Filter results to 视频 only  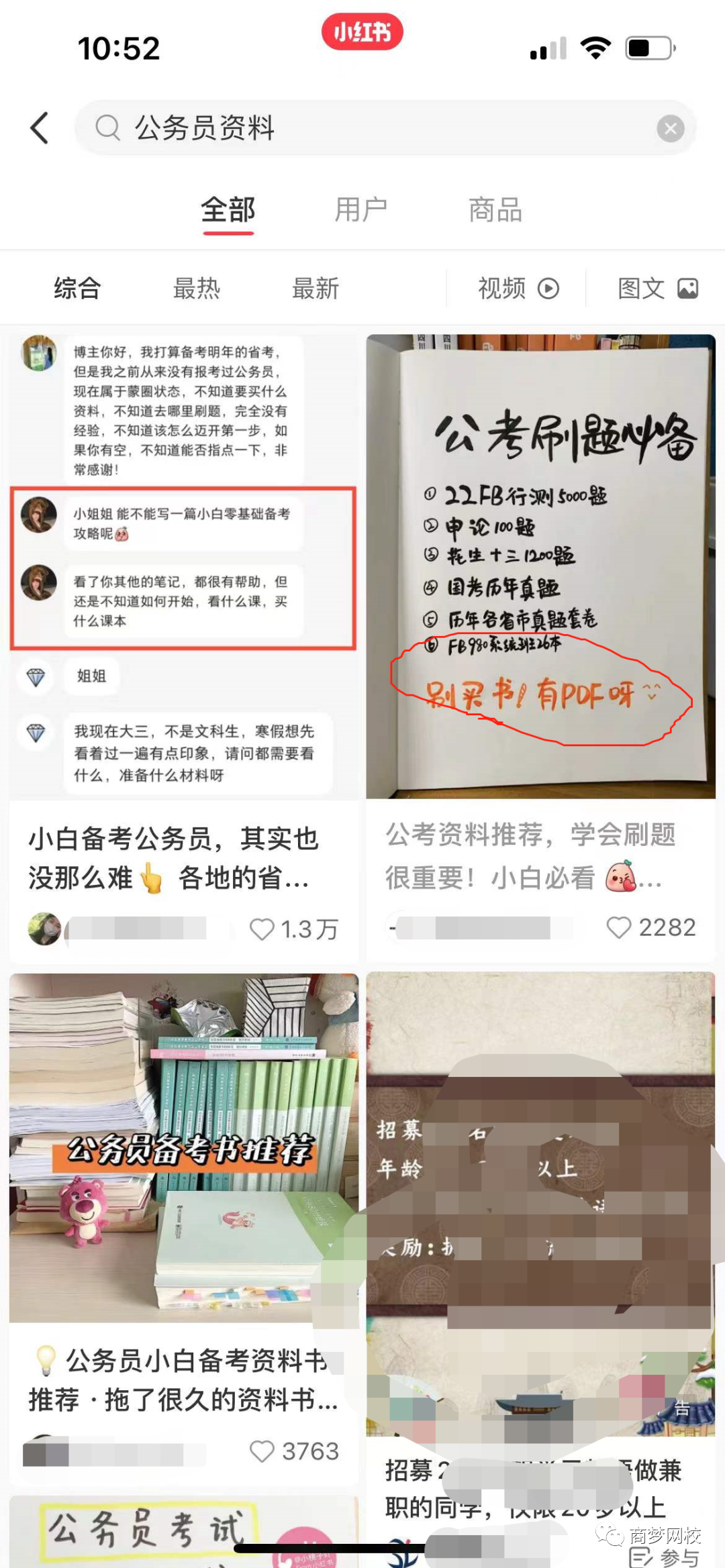tap(518, 289)
